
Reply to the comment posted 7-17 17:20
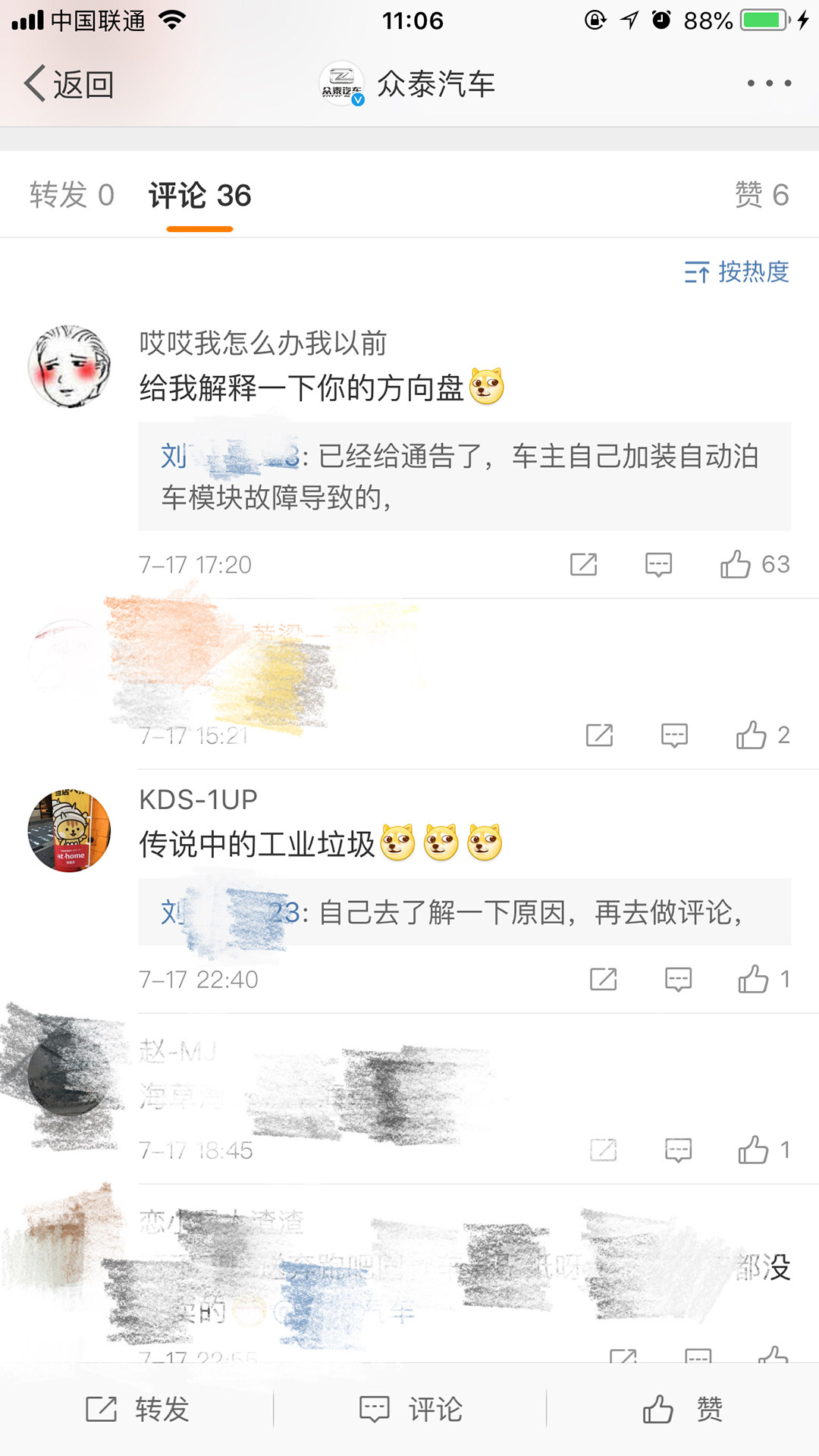pos(658,565)
